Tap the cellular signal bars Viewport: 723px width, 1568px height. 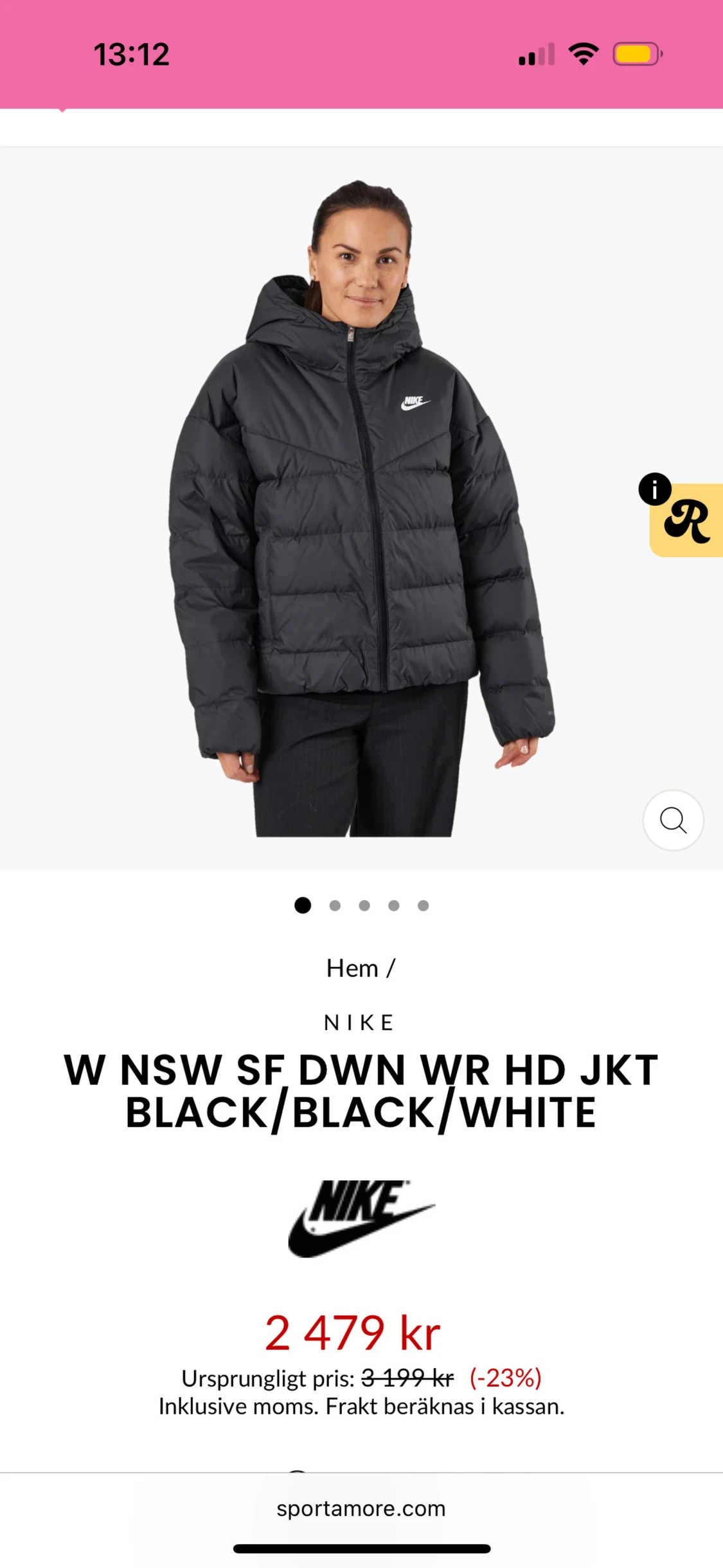535,55
